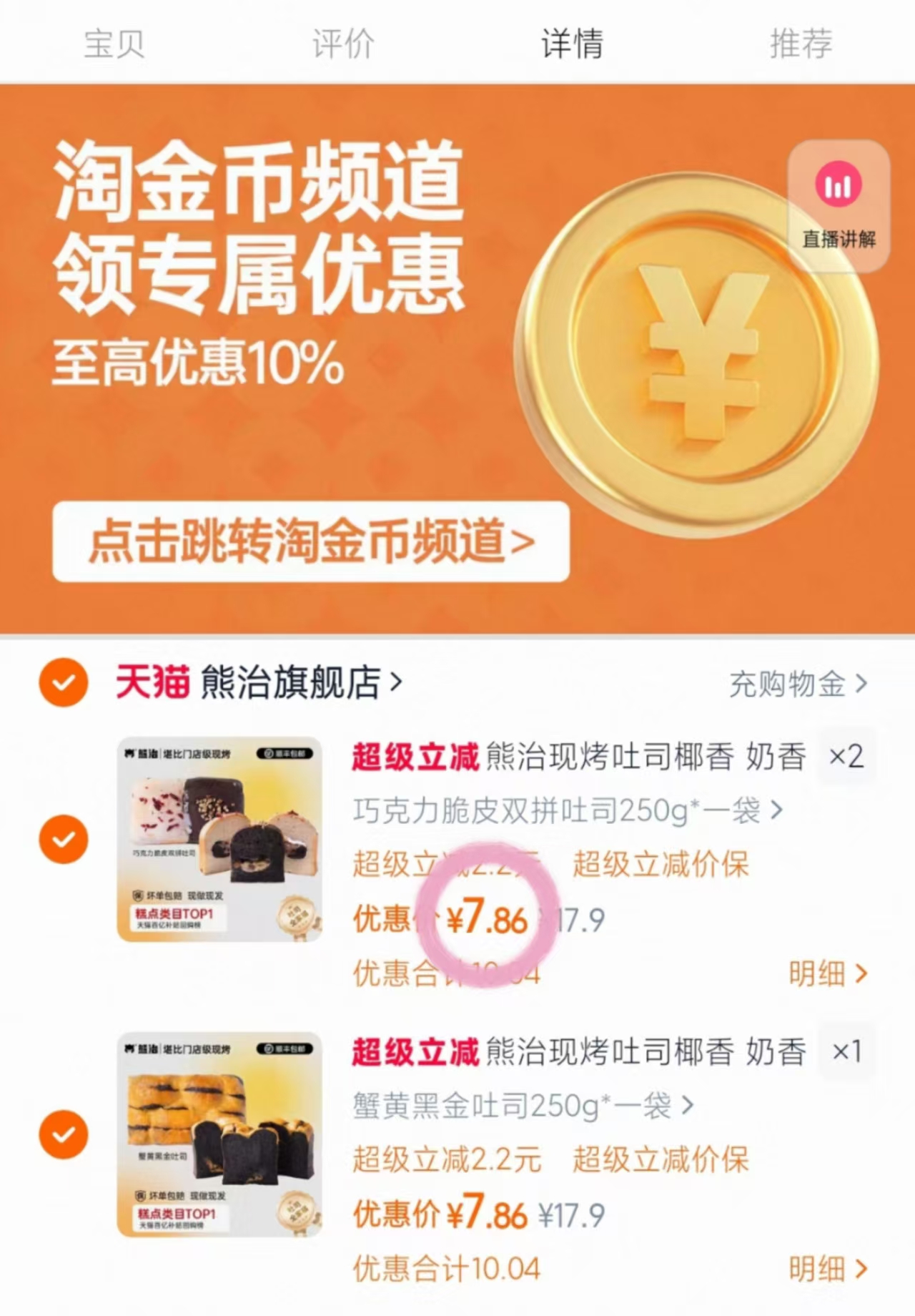915x1316 pixels.
Task: Uncheck the store-level selection checkbox
Action: 63,684
